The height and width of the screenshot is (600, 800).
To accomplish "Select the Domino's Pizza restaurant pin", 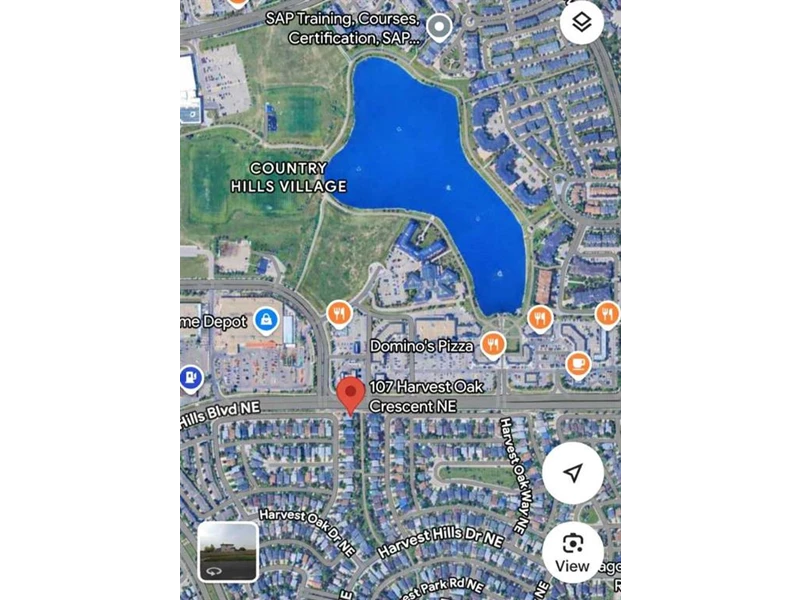I will coord(492,346).
